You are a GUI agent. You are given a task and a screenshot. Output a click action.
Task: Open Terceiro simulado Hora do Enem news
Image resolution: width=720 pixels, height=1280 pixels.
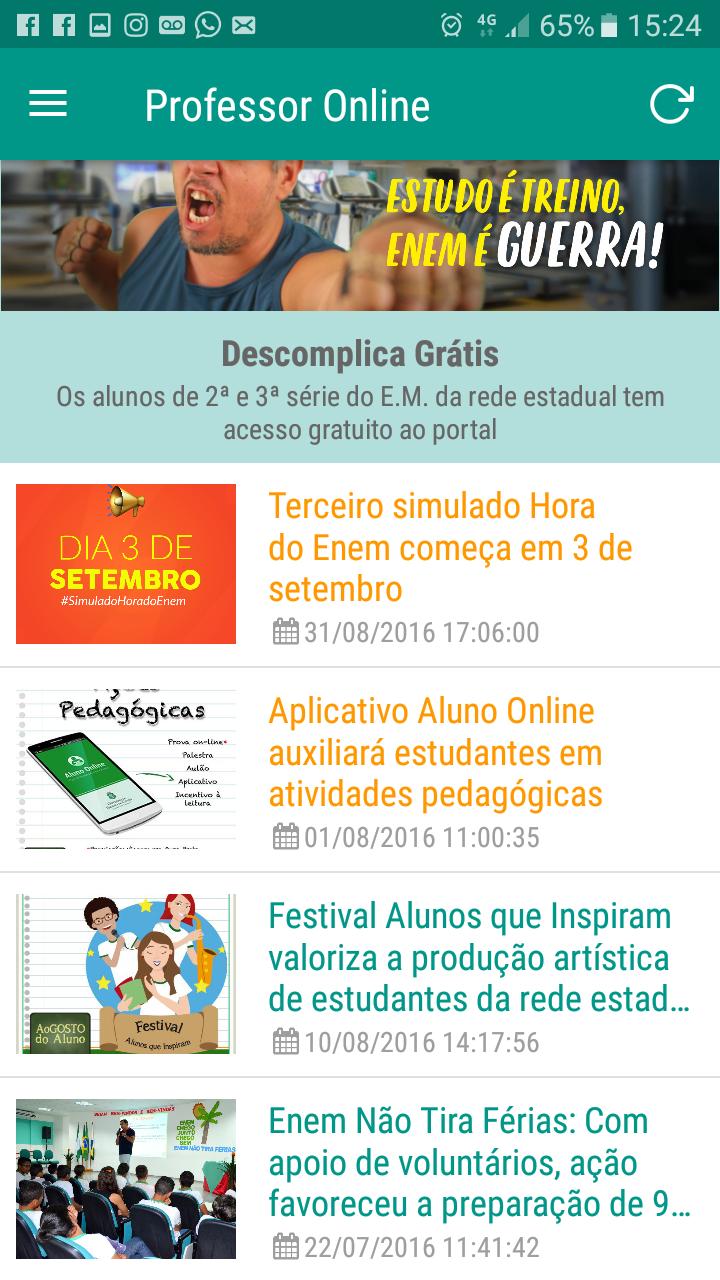(x=450, y=548)
